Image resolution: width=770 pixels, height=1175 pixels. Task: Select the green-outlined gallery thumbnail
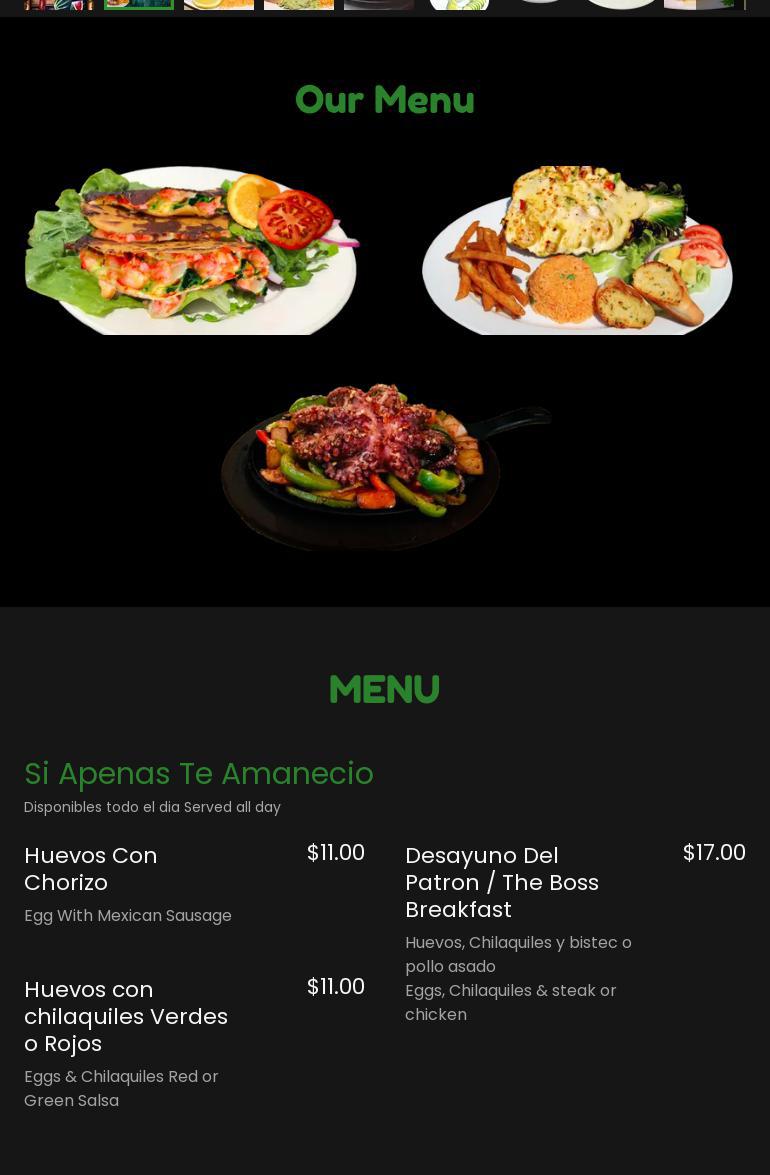[139, 4]
